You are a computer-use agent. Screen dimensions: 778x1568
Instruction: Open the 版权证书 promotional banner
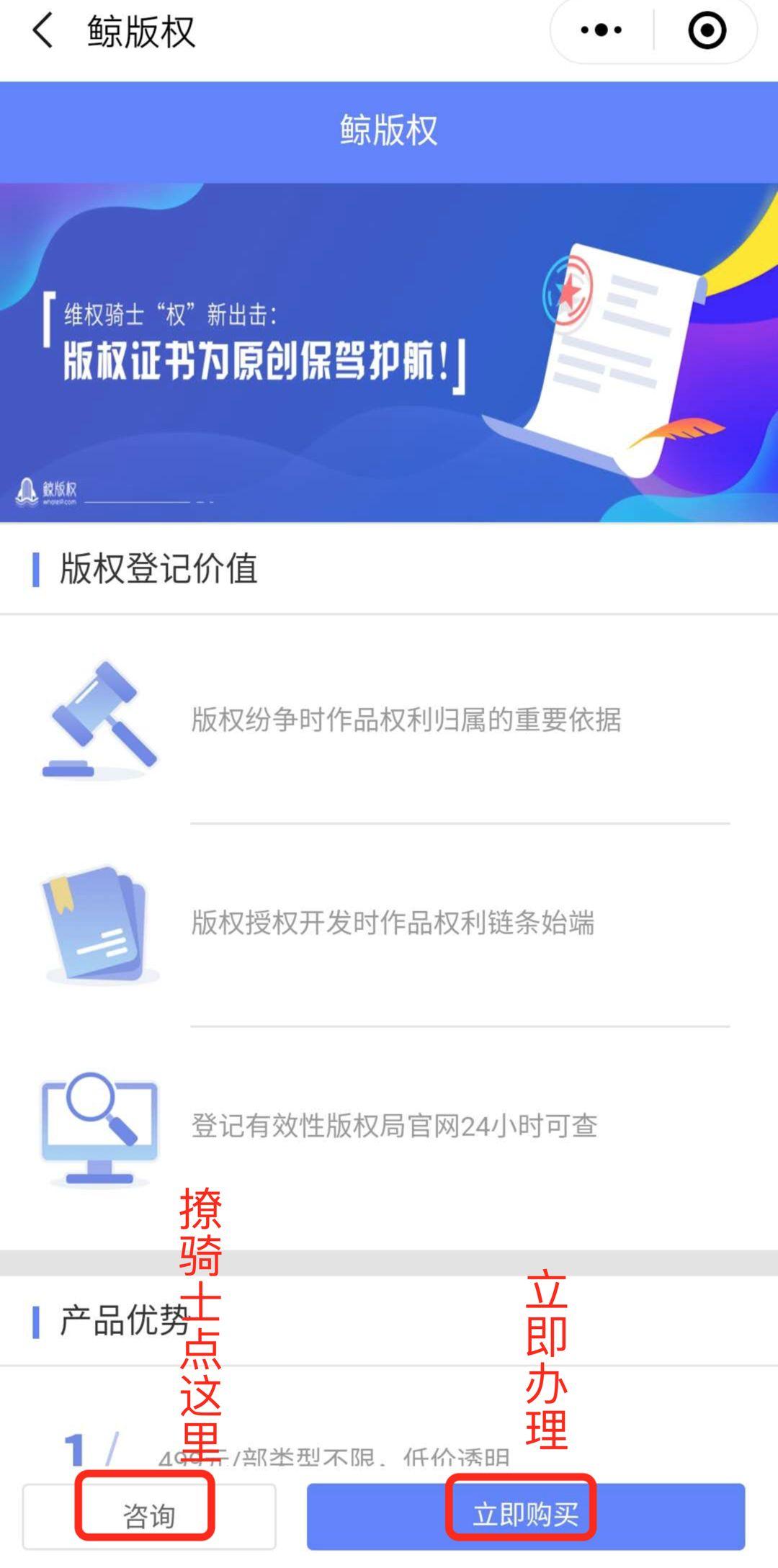pyautogui.click(x=389, y=352)
